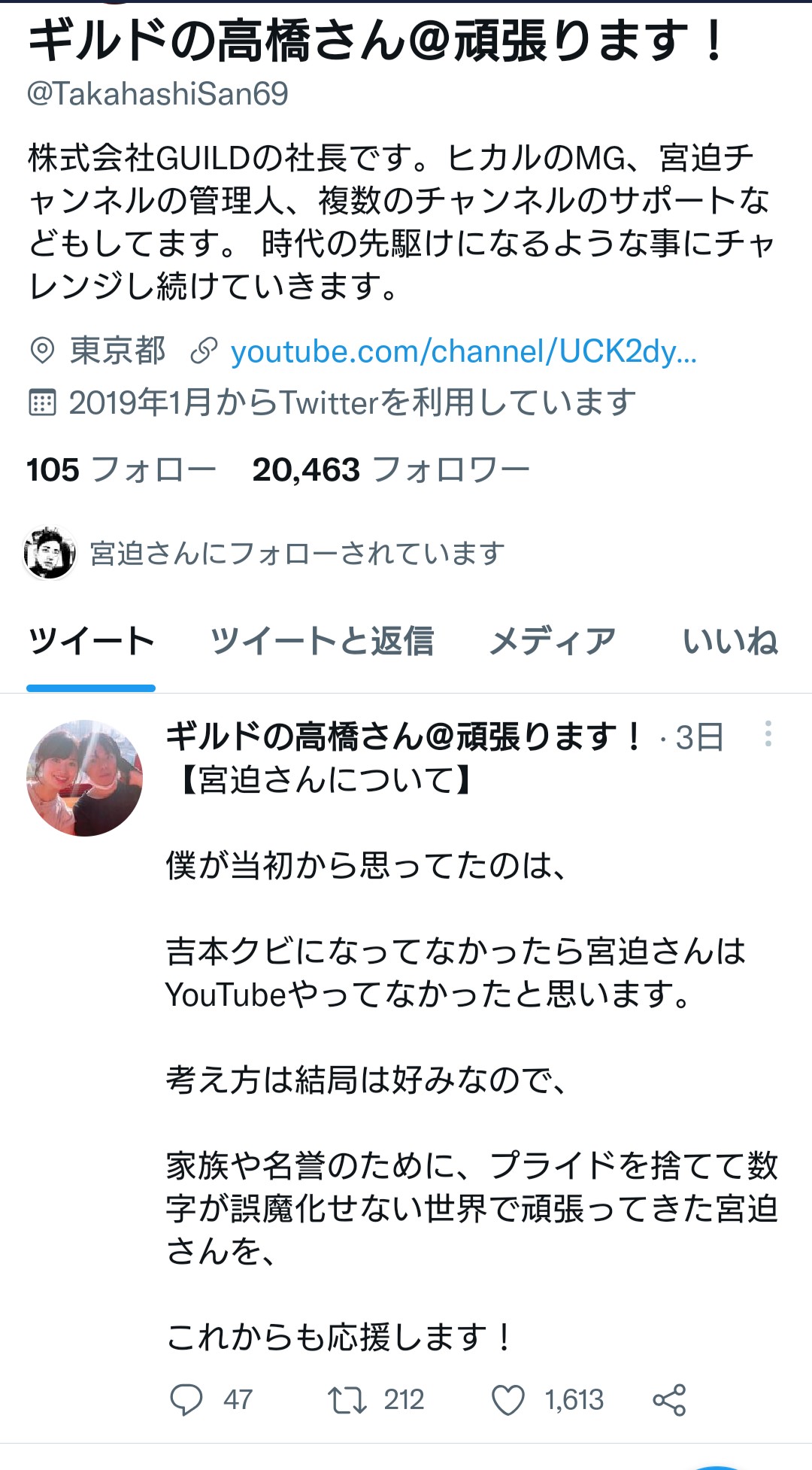The height and width of the screenshot is (1470, 812).
Task: View the 105 フォロー following list
Action: pos(120,470)
